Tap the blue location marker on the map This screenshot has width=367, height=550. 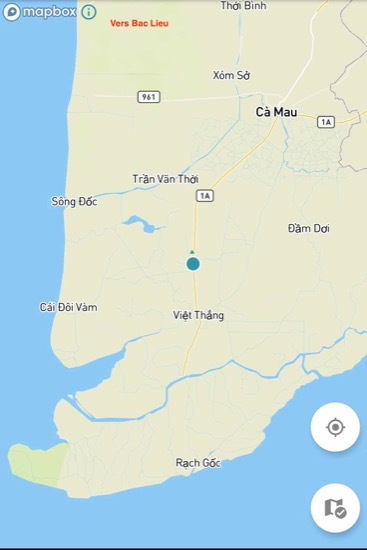tap(193, 264)
